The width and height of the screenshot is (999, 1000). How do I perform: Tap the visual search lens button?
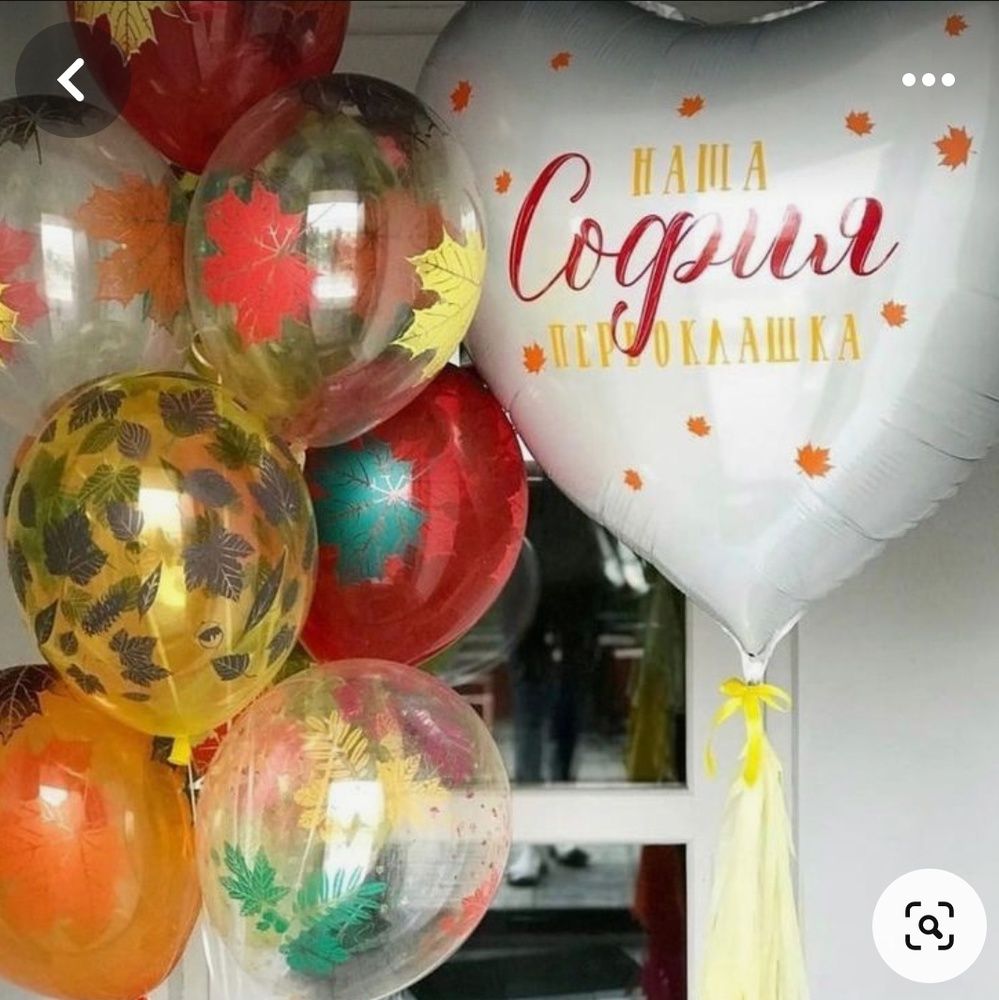click(929, 925)
